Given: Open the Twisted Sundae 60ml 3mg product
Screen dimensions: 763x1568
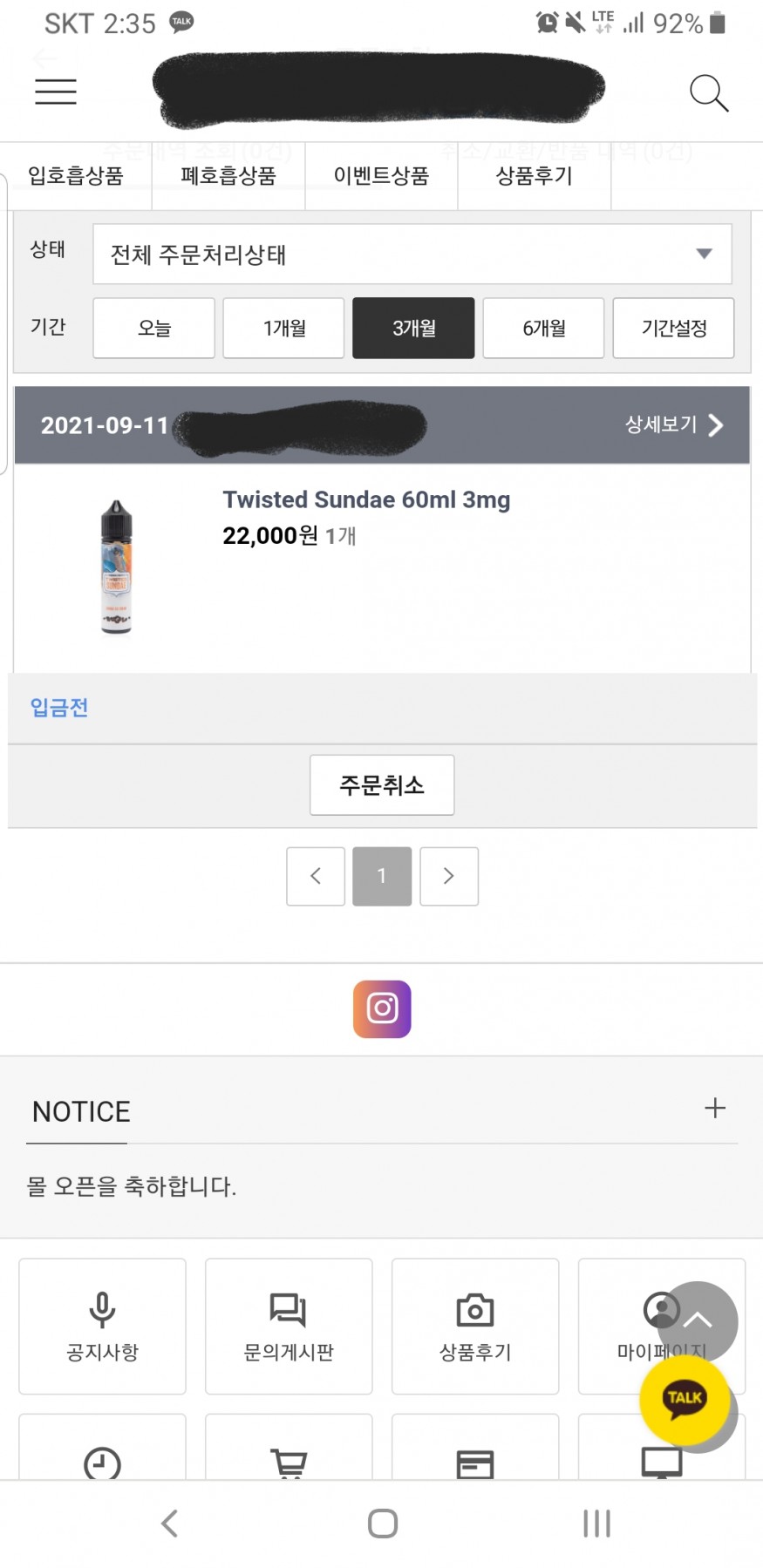Looking at the screenshot, I should coord(366,499).
